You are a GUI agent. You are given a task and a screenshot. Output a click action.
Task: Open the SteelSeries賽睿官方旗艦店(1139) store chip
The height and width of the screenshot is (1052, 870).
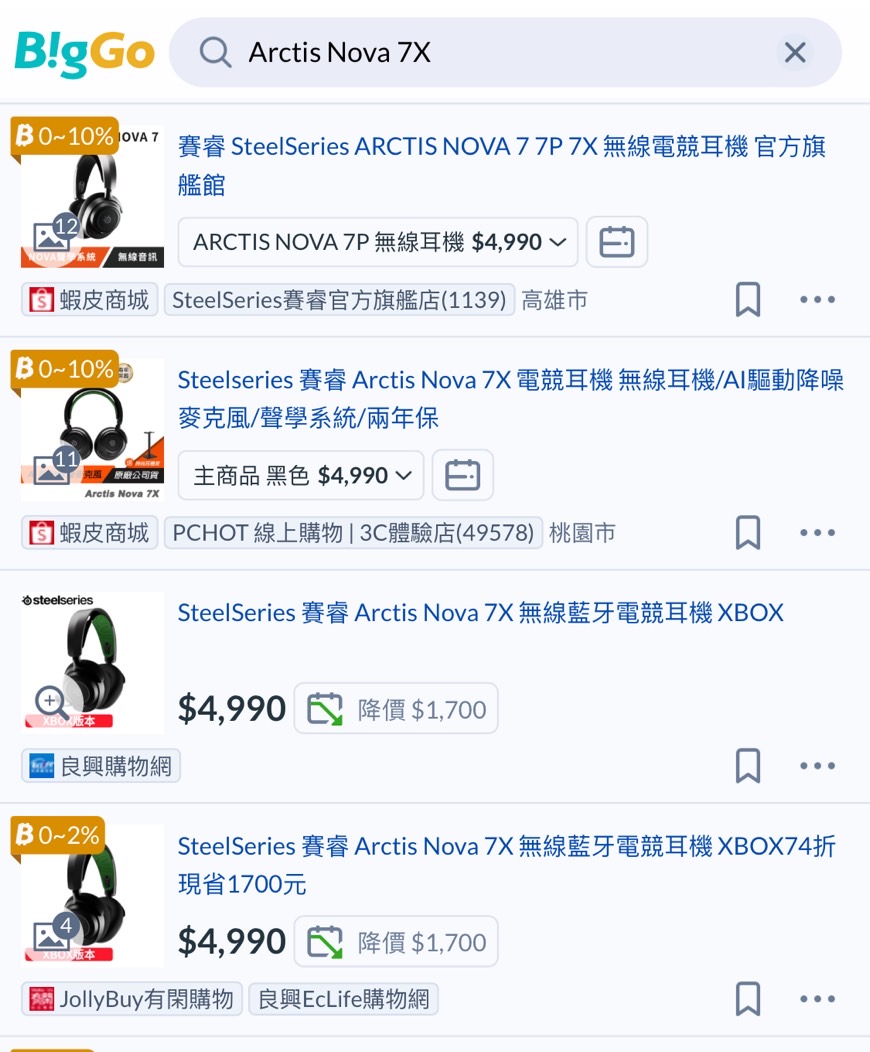(339, 300)
